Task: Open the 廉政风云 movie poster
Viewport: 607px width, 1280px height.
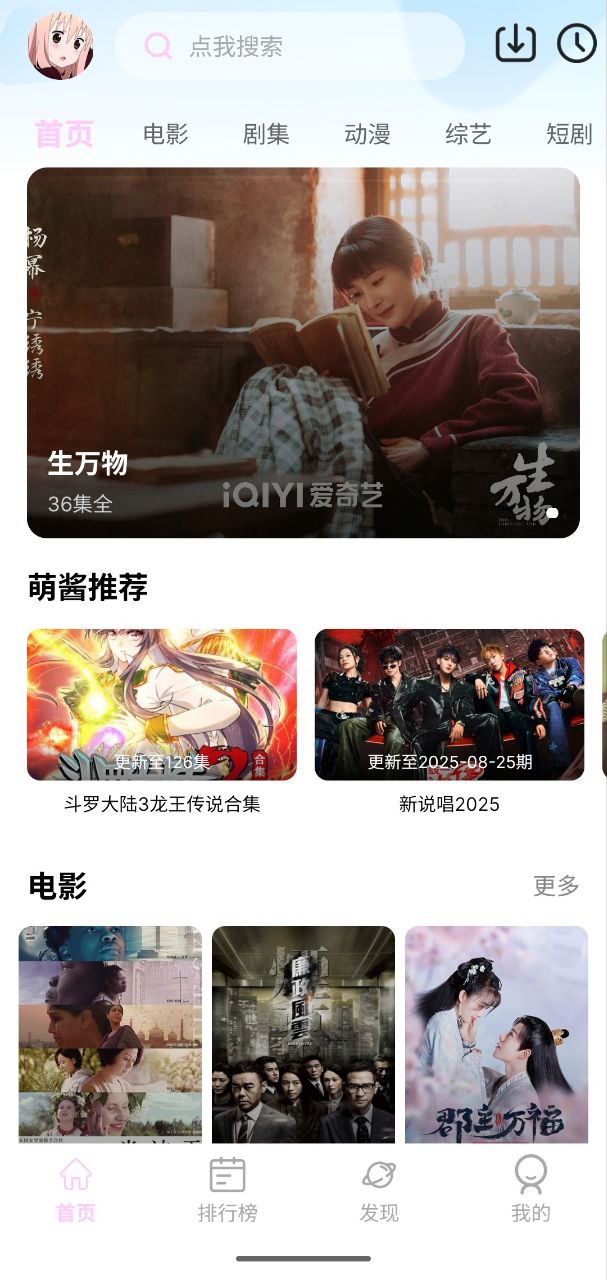Action: point(303,1035)
